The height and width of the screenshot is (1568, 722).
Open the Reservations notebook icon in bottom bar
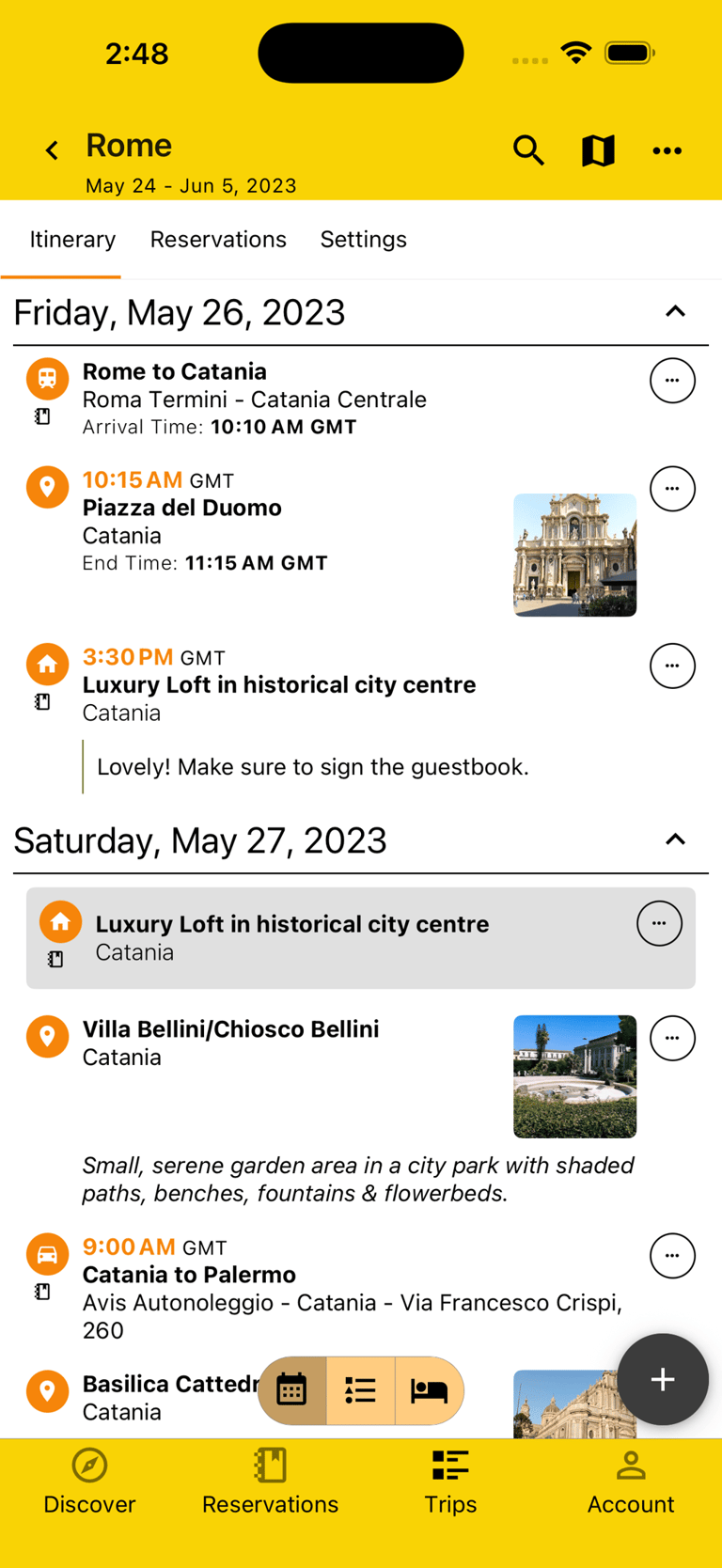pos(270,1465)
